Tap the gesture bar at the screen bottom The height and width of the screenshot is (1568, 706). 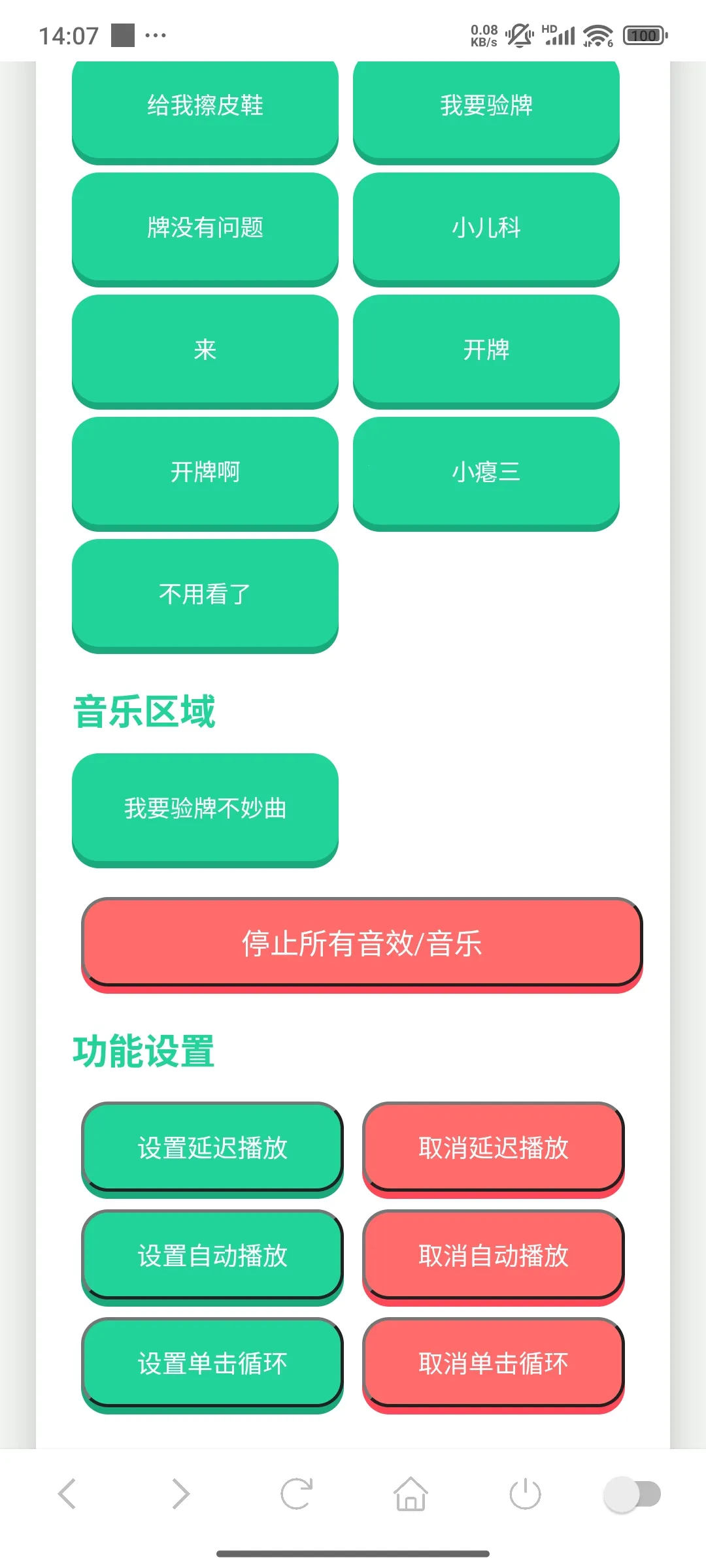(353, 1553)
